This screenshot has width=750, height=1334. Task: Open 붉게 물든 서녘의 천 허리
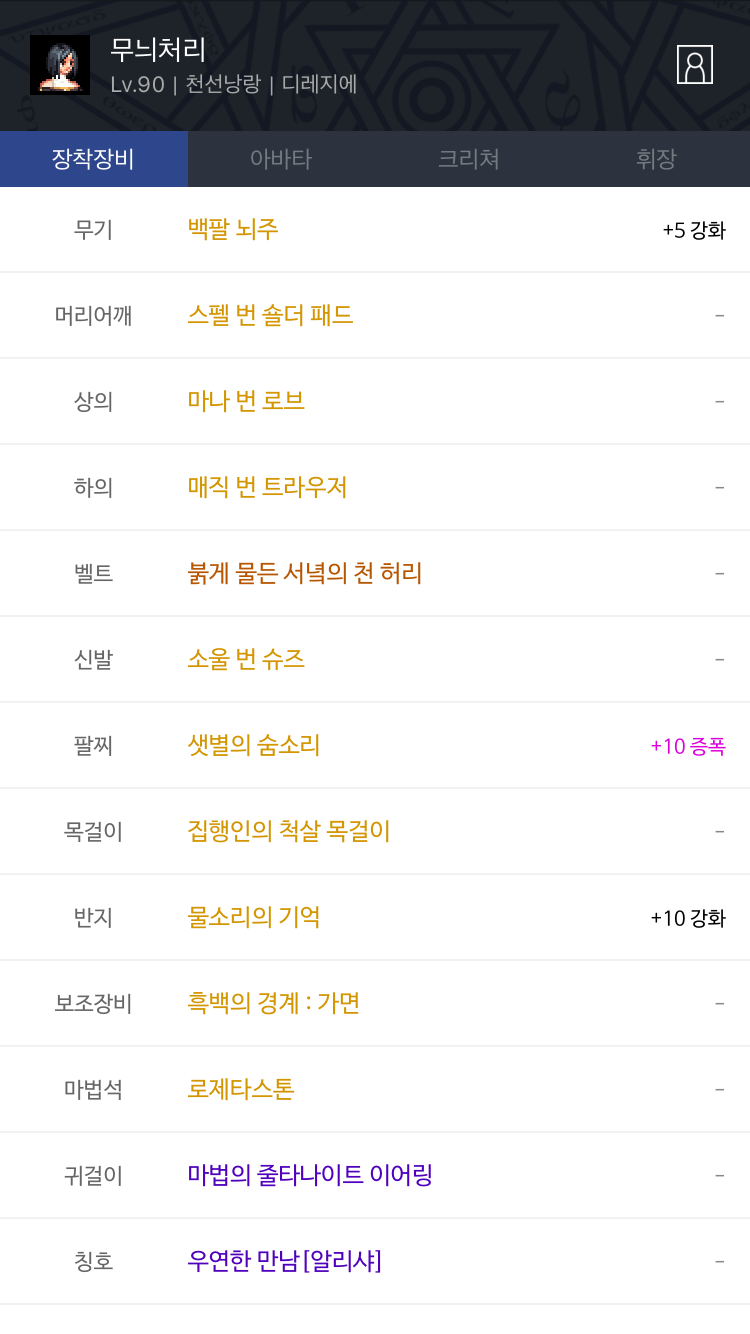point(305,573)
